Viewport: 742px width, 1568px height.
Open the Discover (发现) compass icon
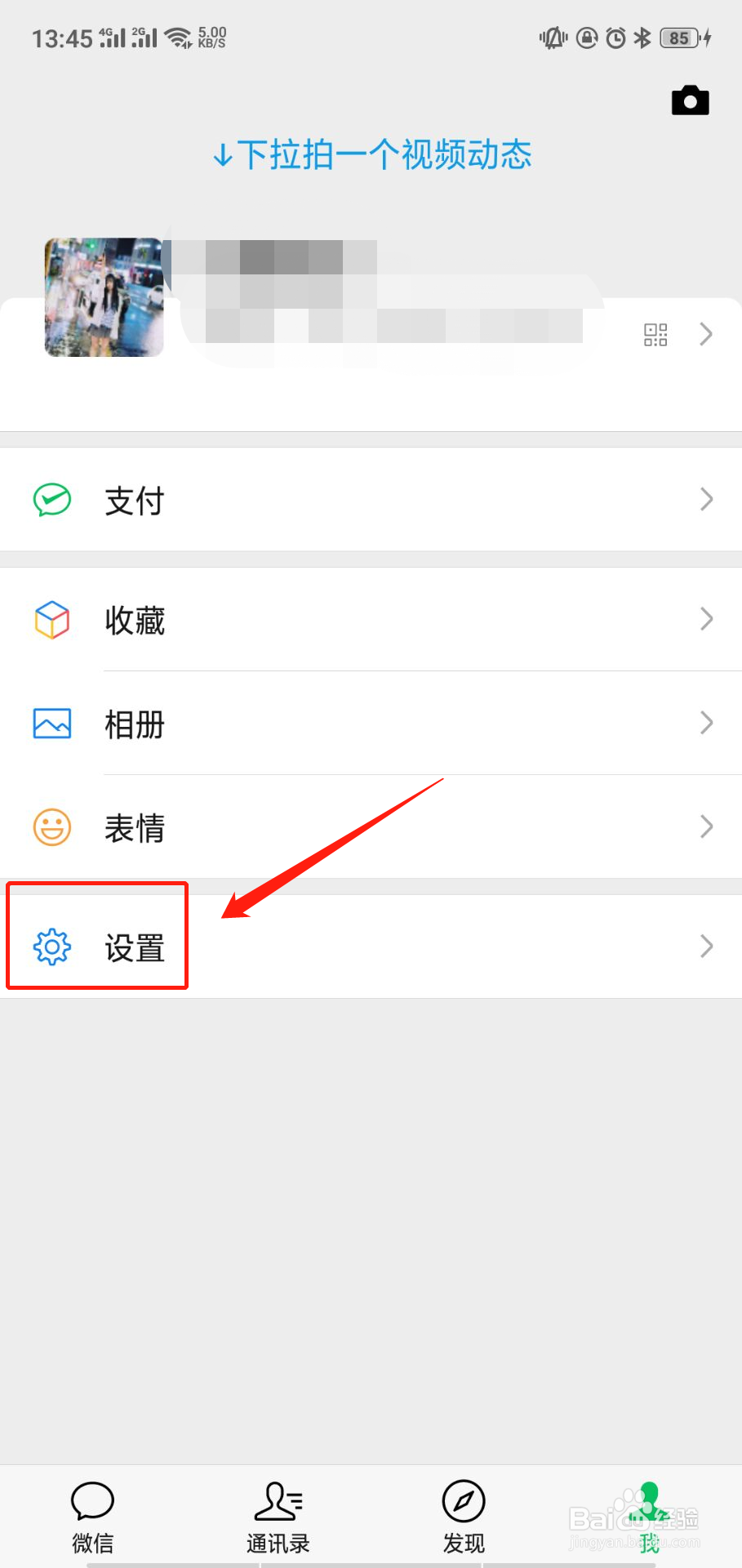[462, 1515]
